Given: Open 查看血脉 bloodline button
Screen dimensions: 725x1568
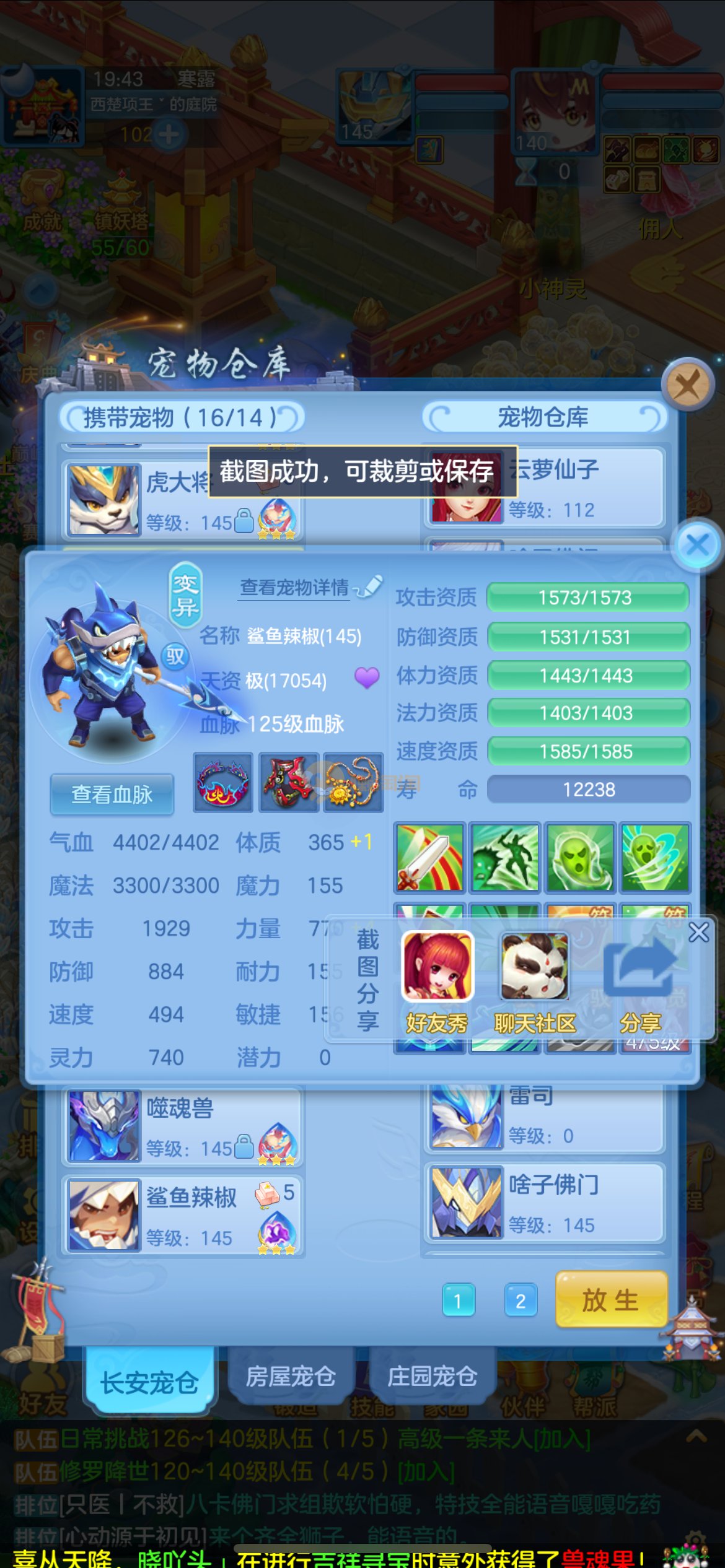Looking at the screenshot, I should (x=112, y=794).
